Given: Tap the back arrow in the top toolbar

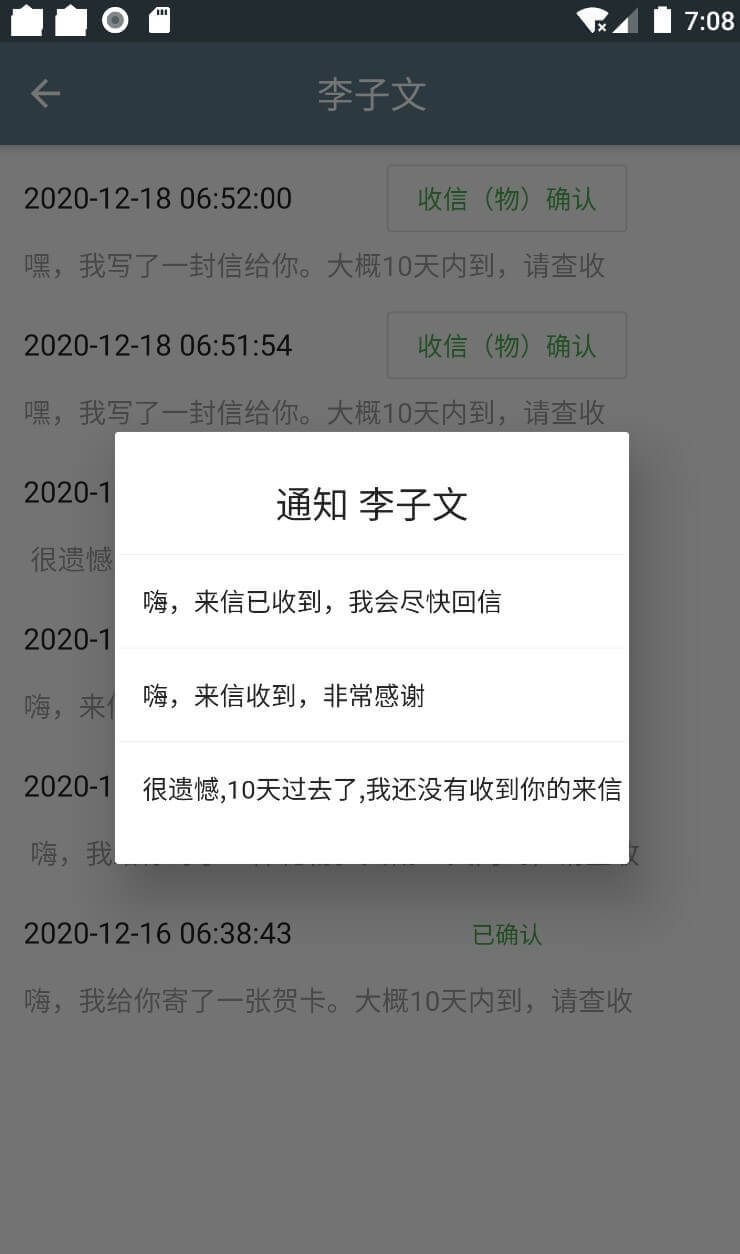Looking at the screenshot, I should (x=44, y=93).
